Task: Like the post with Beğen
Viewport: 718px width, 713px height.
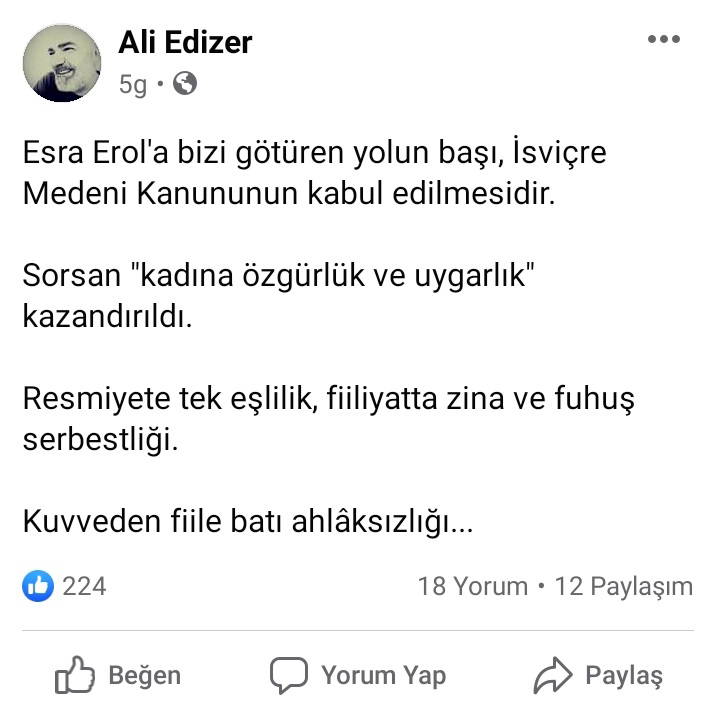Action: [118, 676]
